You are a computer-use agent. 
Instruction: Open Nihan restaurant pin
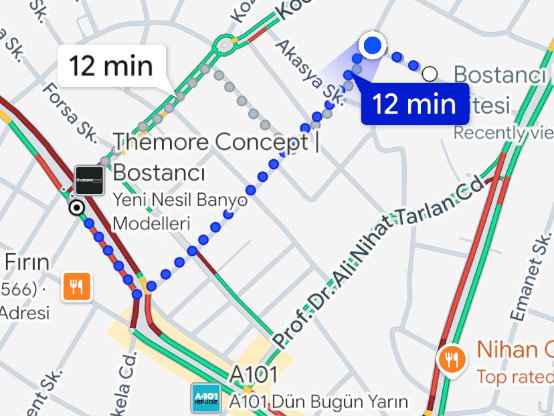coord(451,360)
